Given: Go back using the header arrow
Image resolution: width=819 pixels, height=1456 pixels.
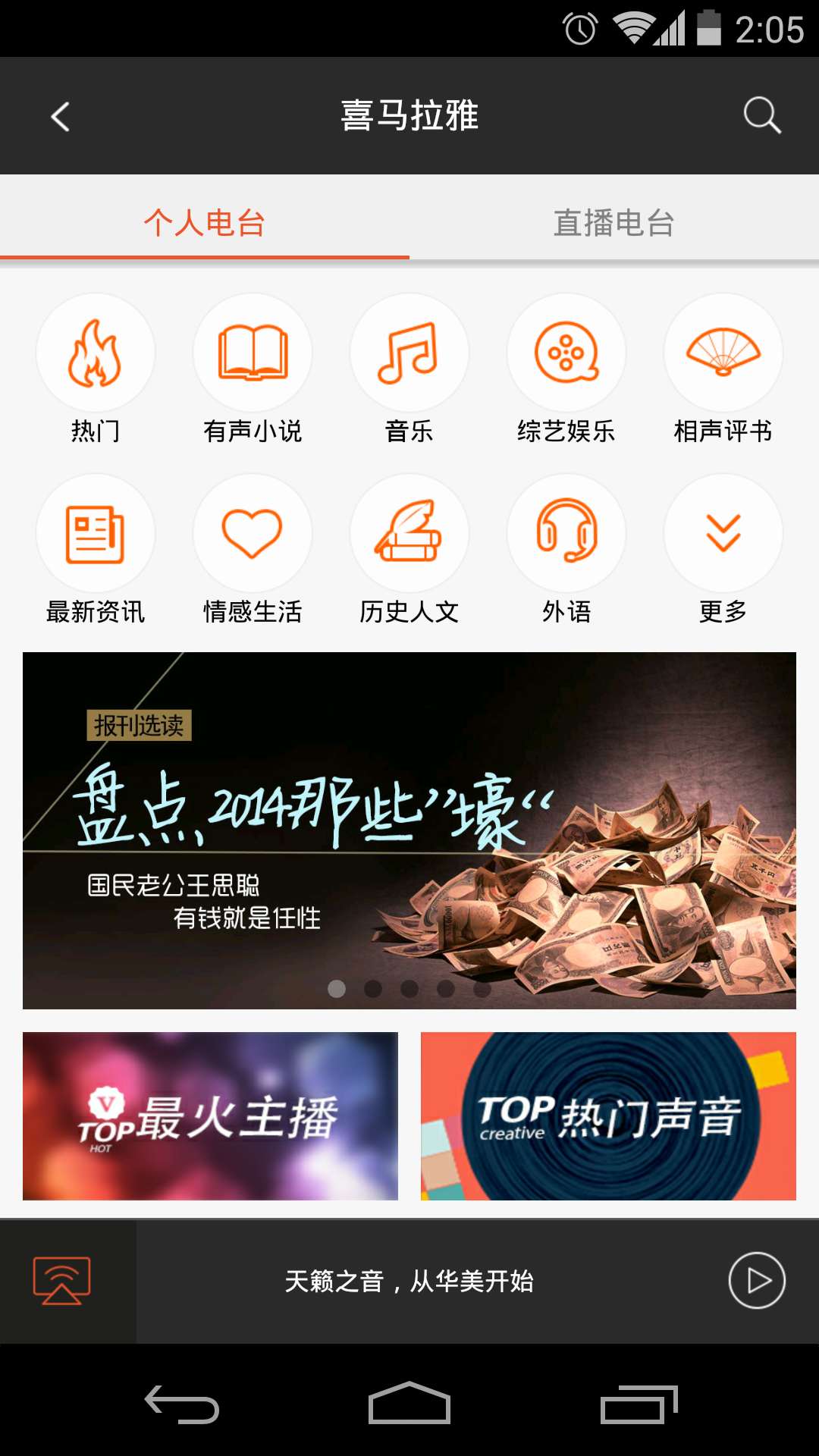Looking at the screenshot, I should tap(61, 117).
